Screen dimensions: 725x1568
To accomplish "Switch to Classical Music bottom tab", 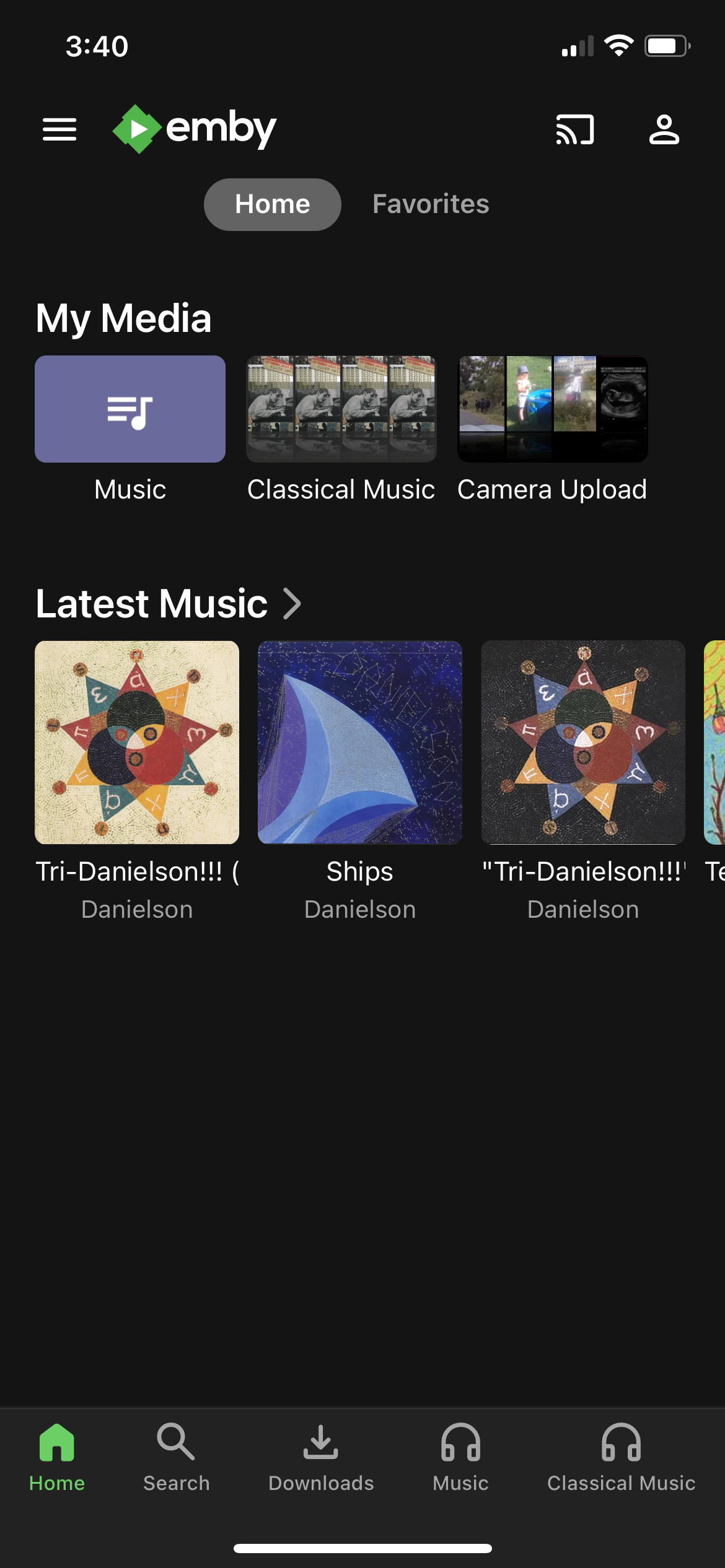I will coord(621,1457).
